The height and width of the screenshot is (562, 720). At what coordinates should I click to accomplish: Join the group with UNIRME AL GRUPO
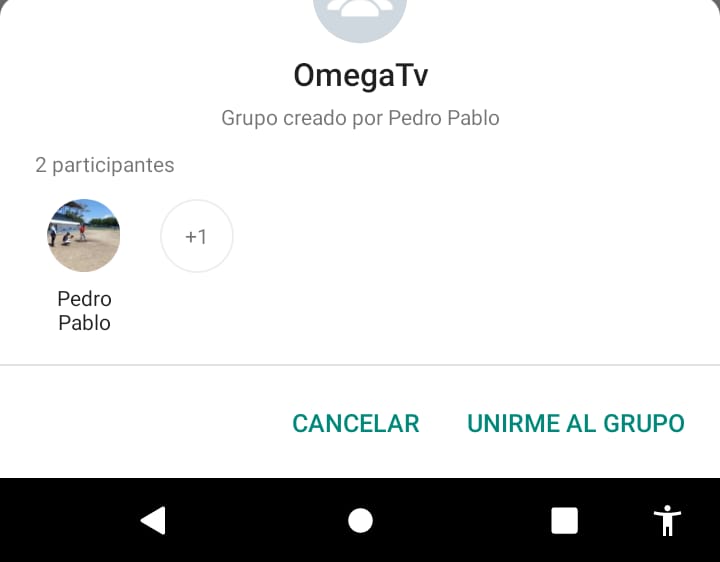point(575,423)
